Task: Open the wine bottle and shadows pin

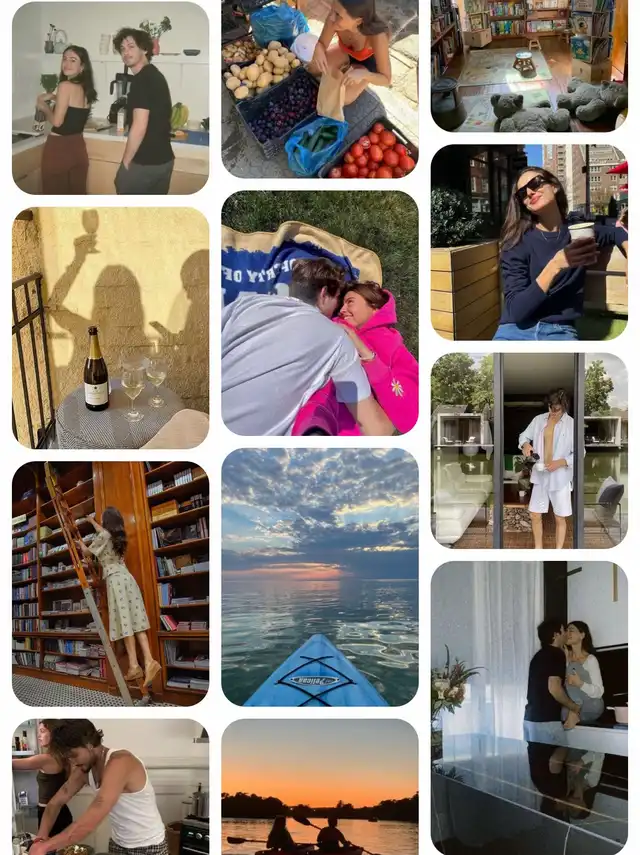Action: coord(110,327)
